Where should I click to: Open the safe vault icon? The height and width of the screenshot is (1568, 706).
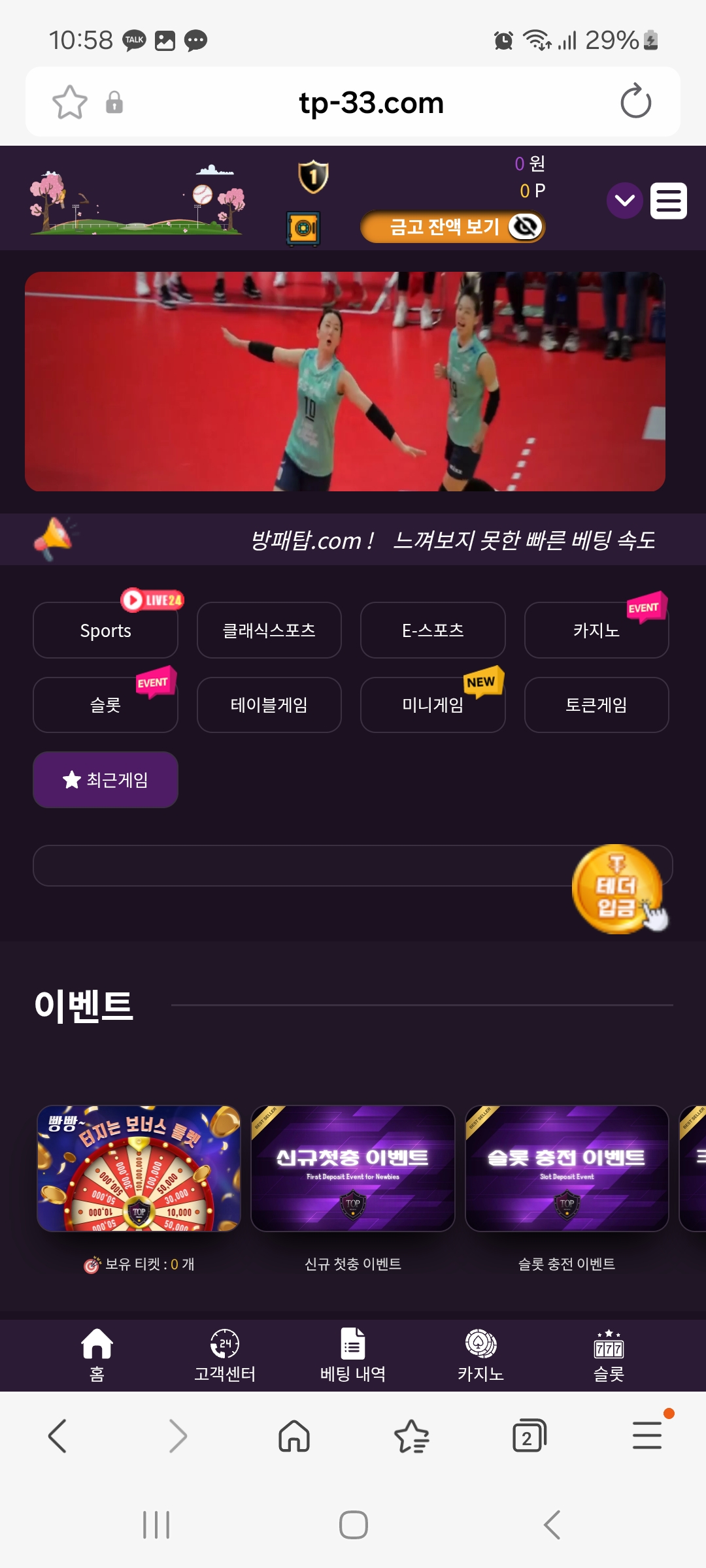pos(303,228)
